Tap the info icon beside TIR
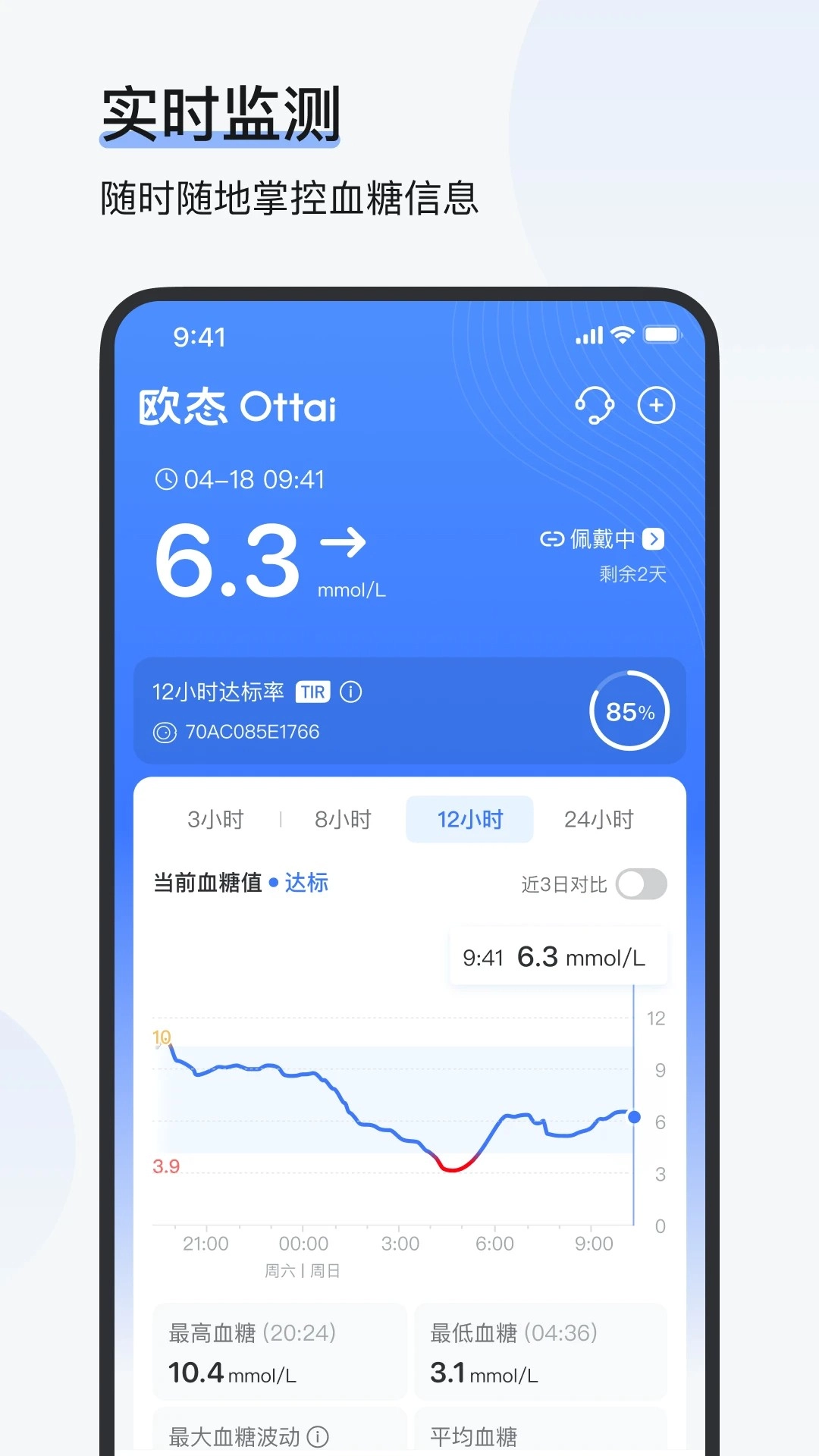The image size is (819, 1456). (x=350, y=692)
